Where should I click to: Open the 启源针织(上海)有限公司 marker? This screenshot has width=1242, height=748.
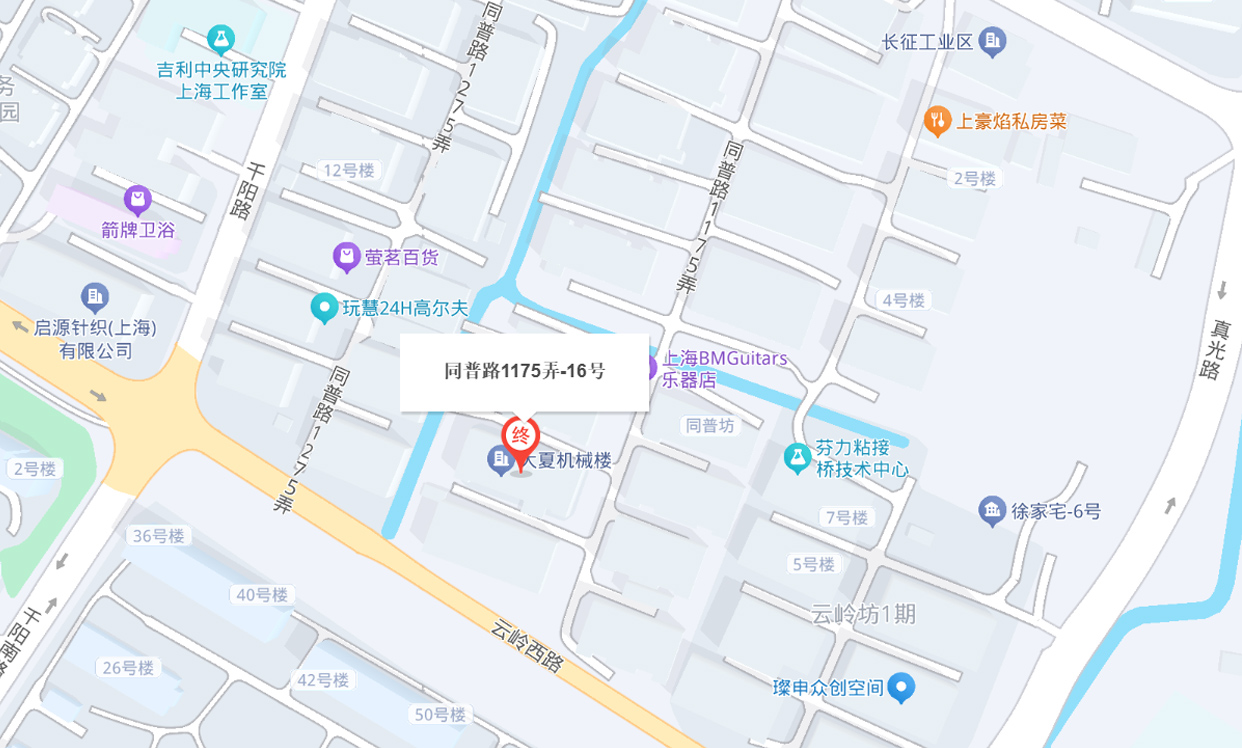pyautogui.click(x=94, y=297)
